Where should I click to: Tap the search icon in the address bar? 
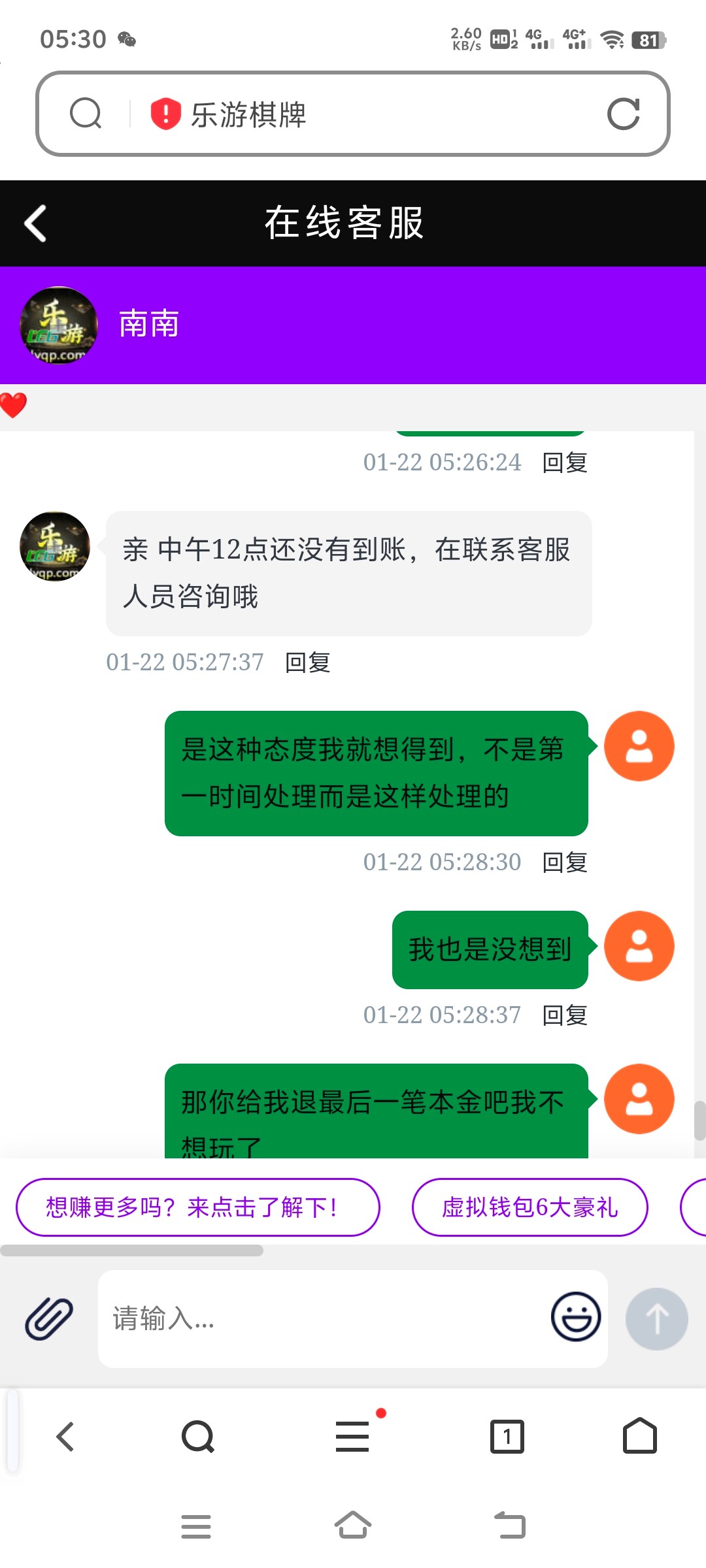[86, 114]
